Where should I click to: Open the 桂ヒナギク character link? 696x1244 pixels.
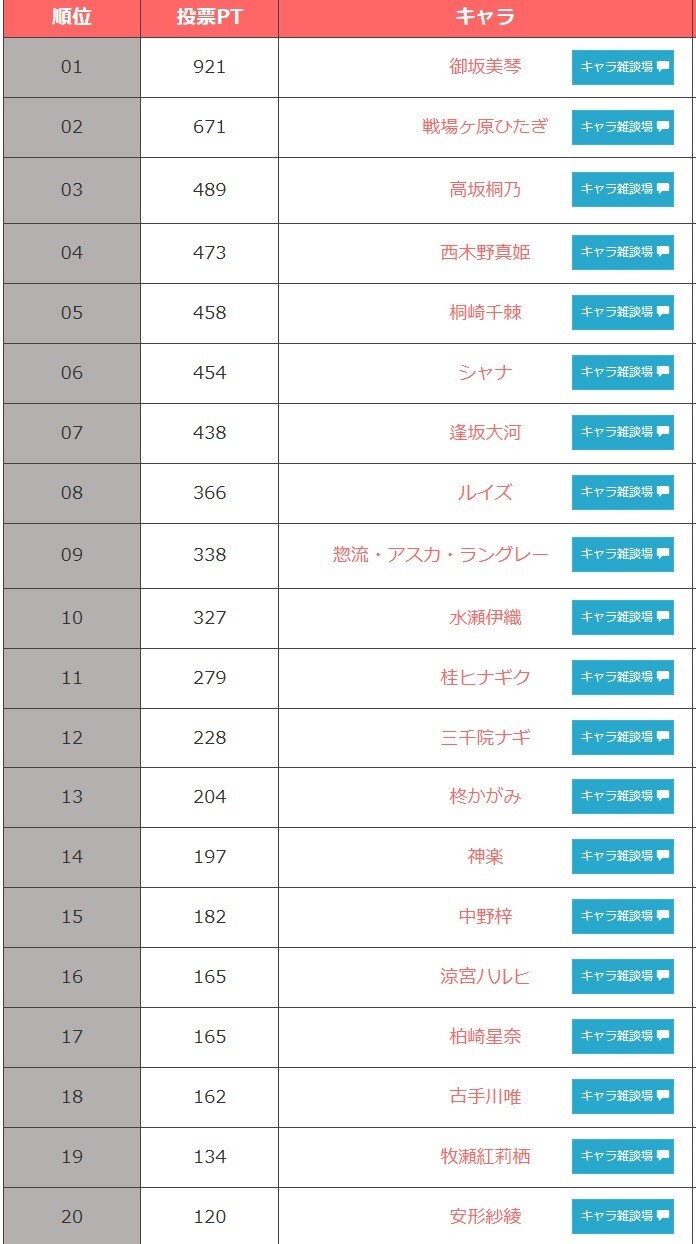(x=485, y=678)
